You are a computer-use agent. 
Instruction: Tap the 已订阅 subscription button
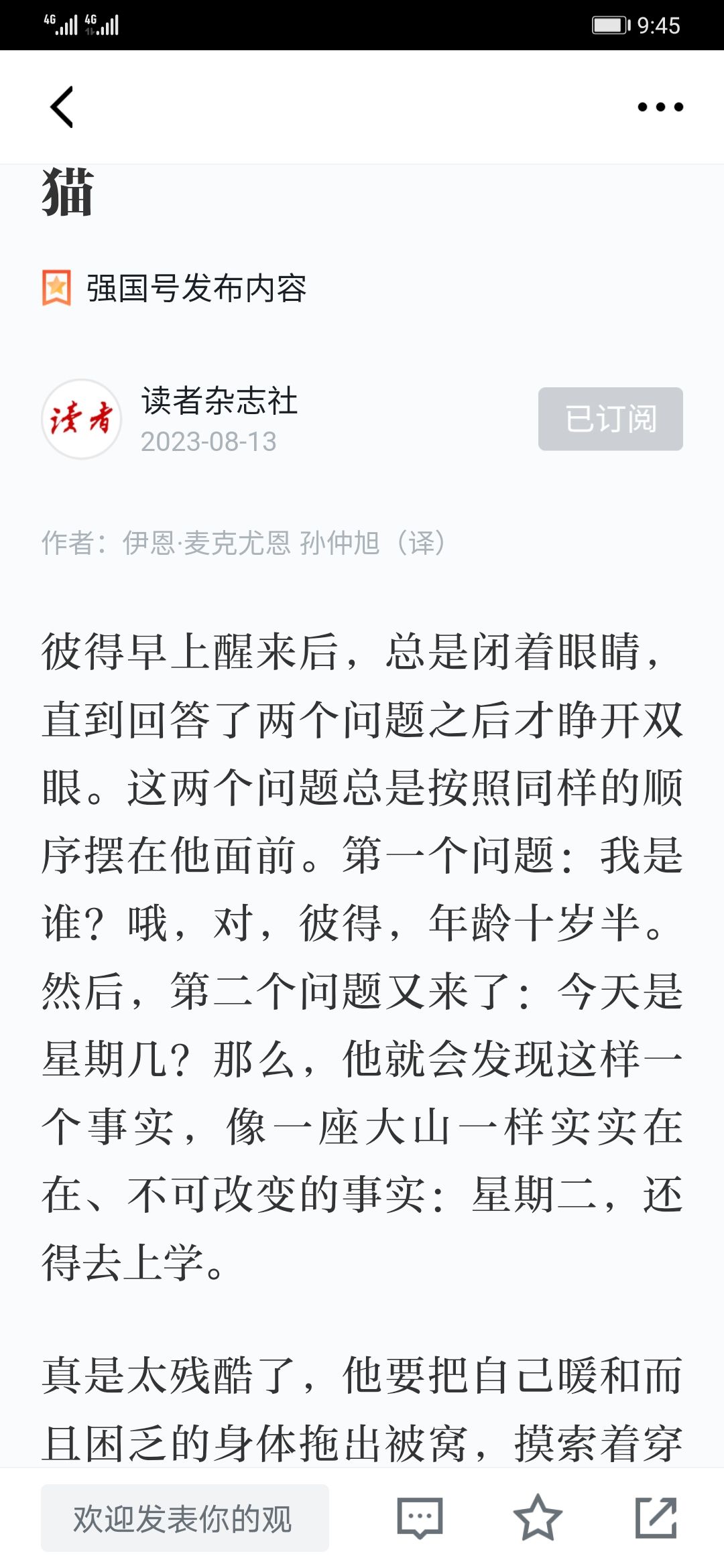pos(611,419)
